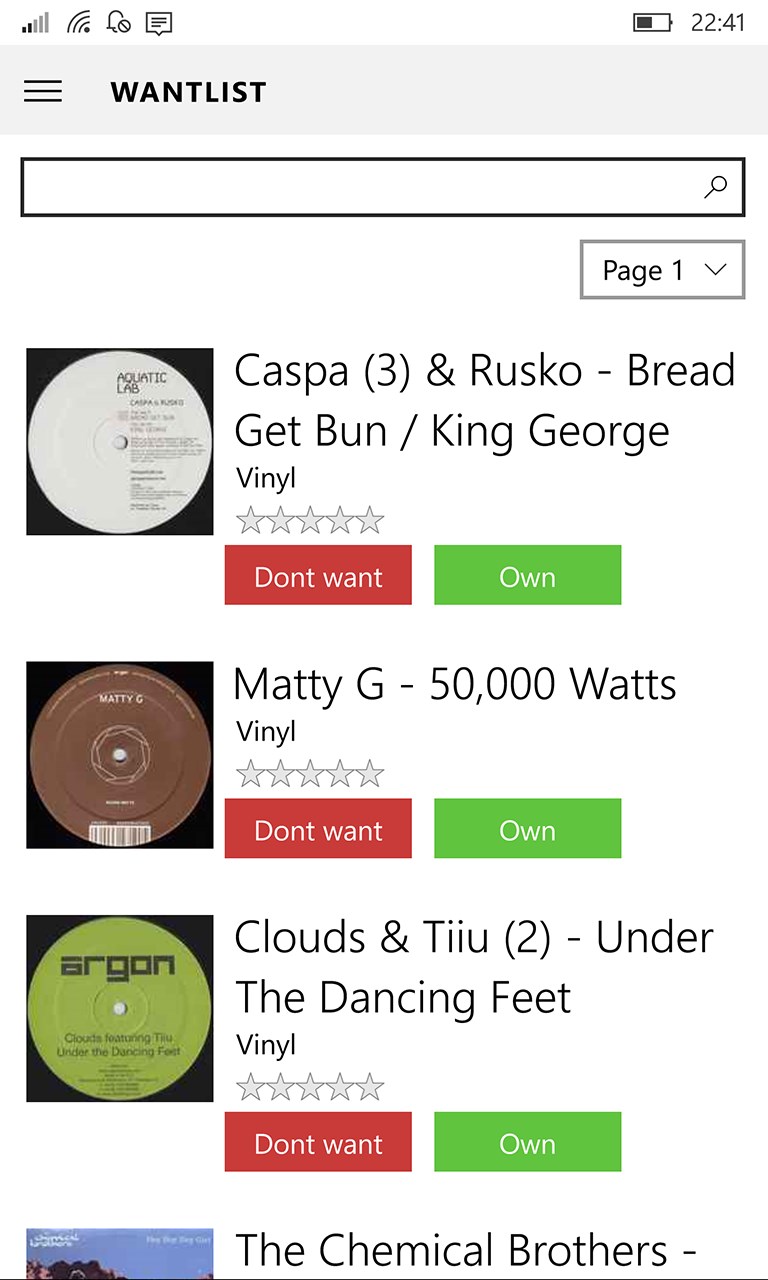Open Matty G - 50,000 Watts release
The height and width of the screenshot is (1280, 768).
coord(454,685)
